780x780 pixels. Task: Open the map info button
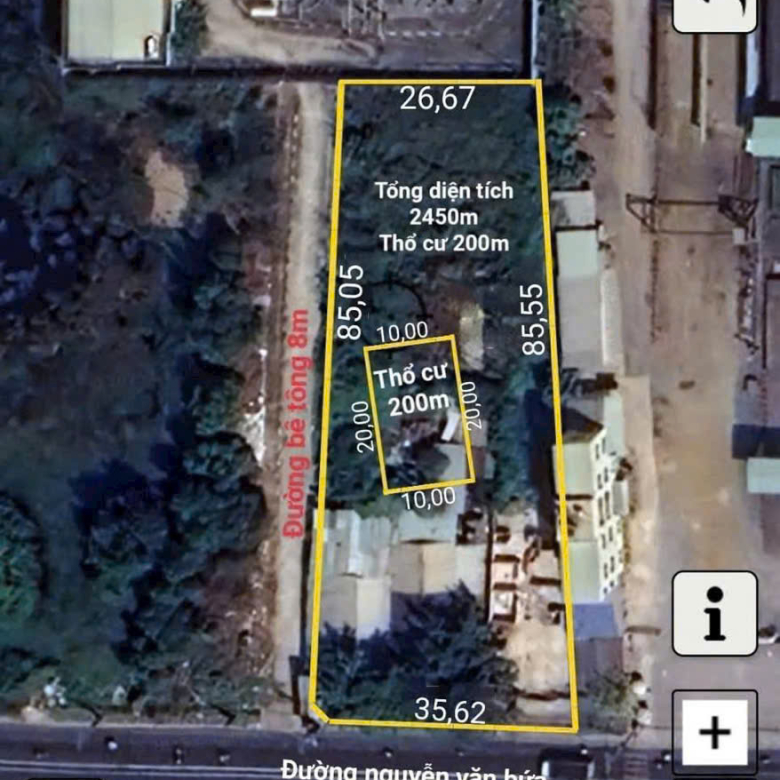click(x=714, y=613)
